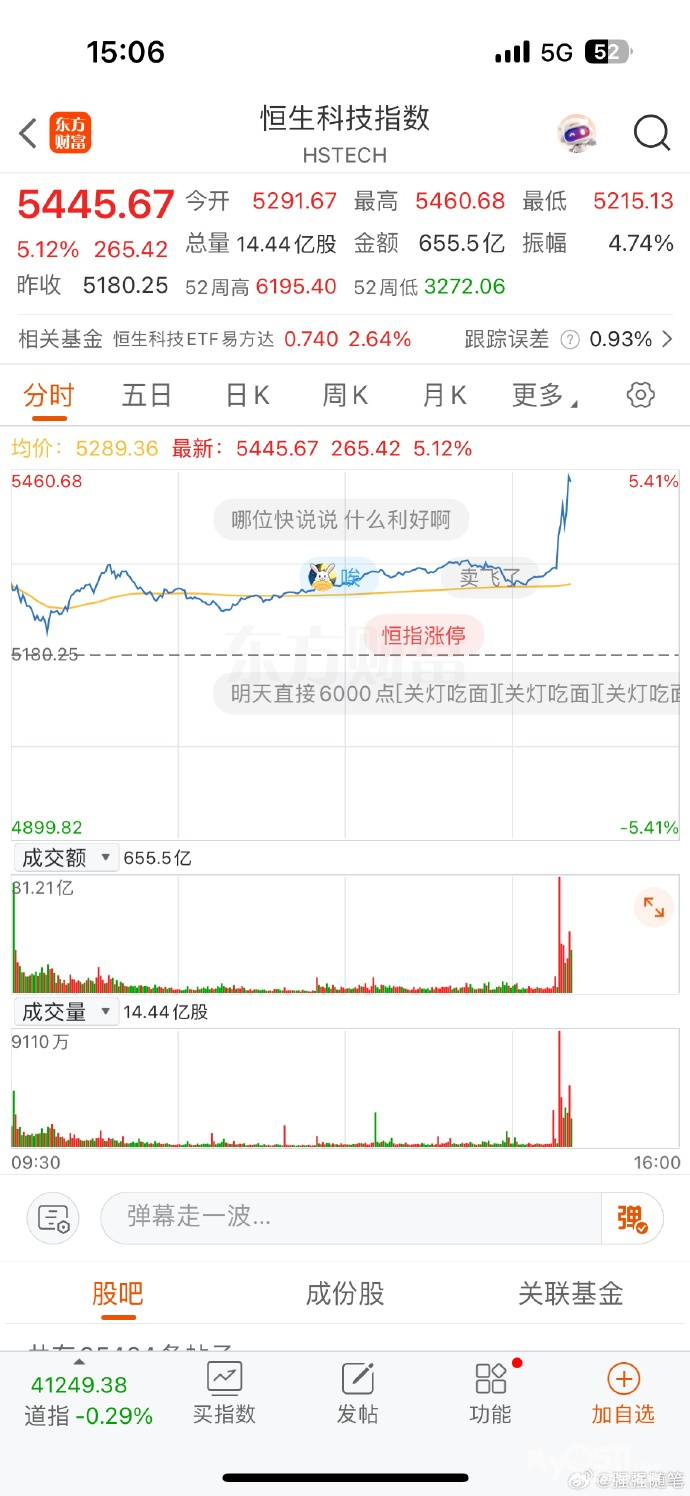Open the bullet comment settings icon
The height and width of the screenshot is (1496, 690).
53,1218
